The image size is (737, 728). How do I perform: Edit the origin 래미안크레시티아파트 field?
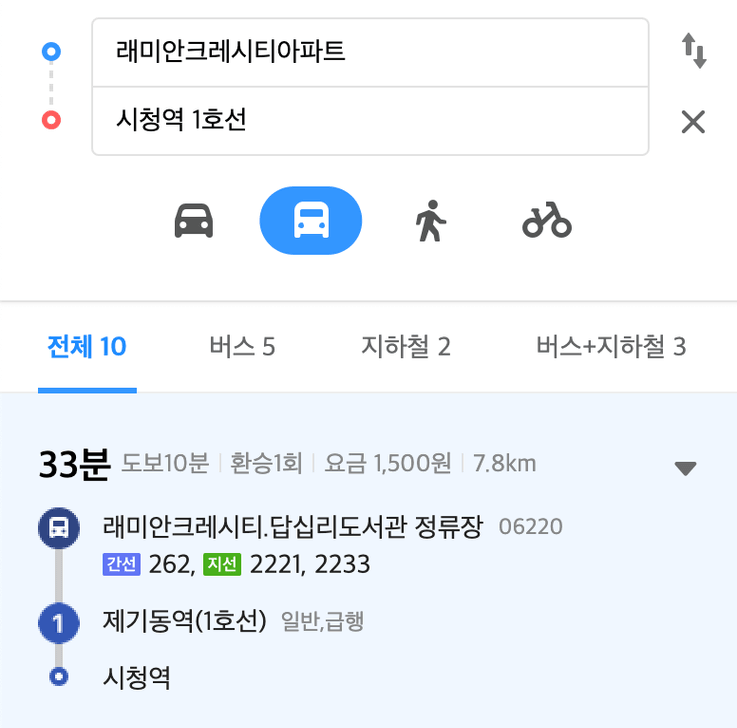370,52
